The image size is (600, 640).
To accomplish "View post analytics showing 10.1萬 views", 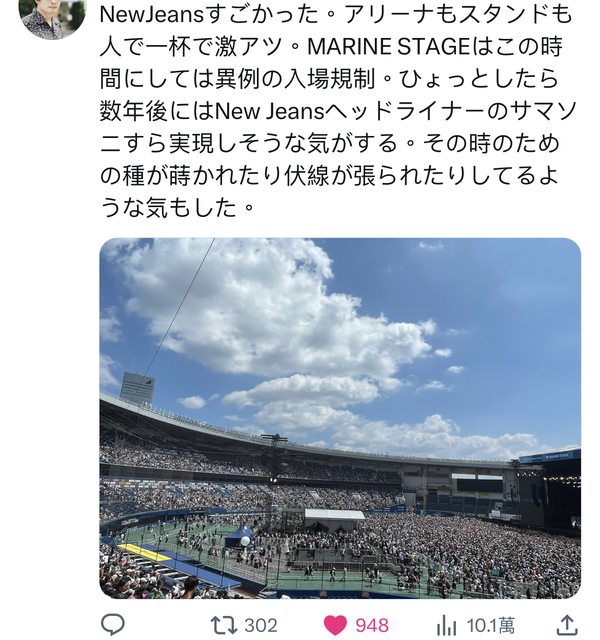I will tap(447, 625).
